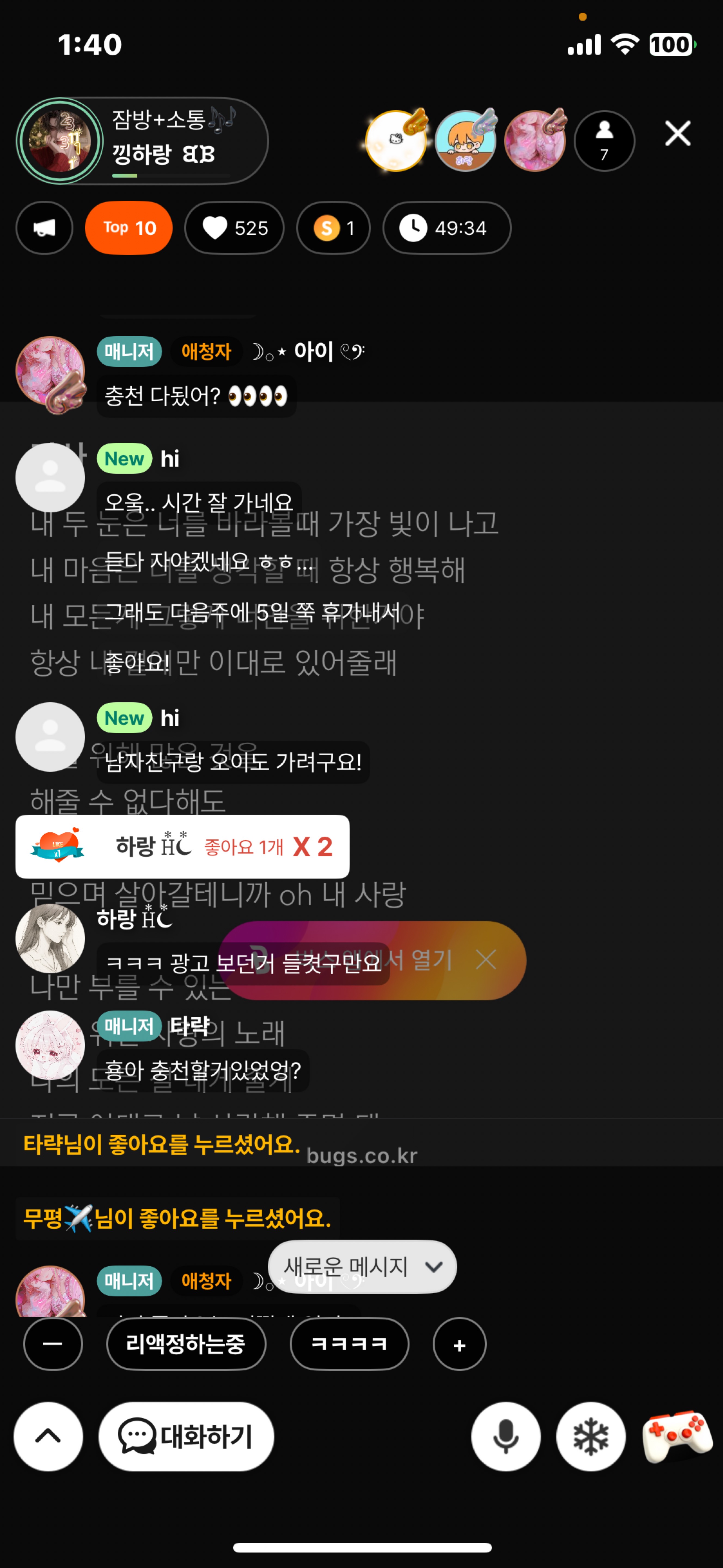Tap the microphone button
This screenshot has width=723, height=1568.
click(505, 1437)
